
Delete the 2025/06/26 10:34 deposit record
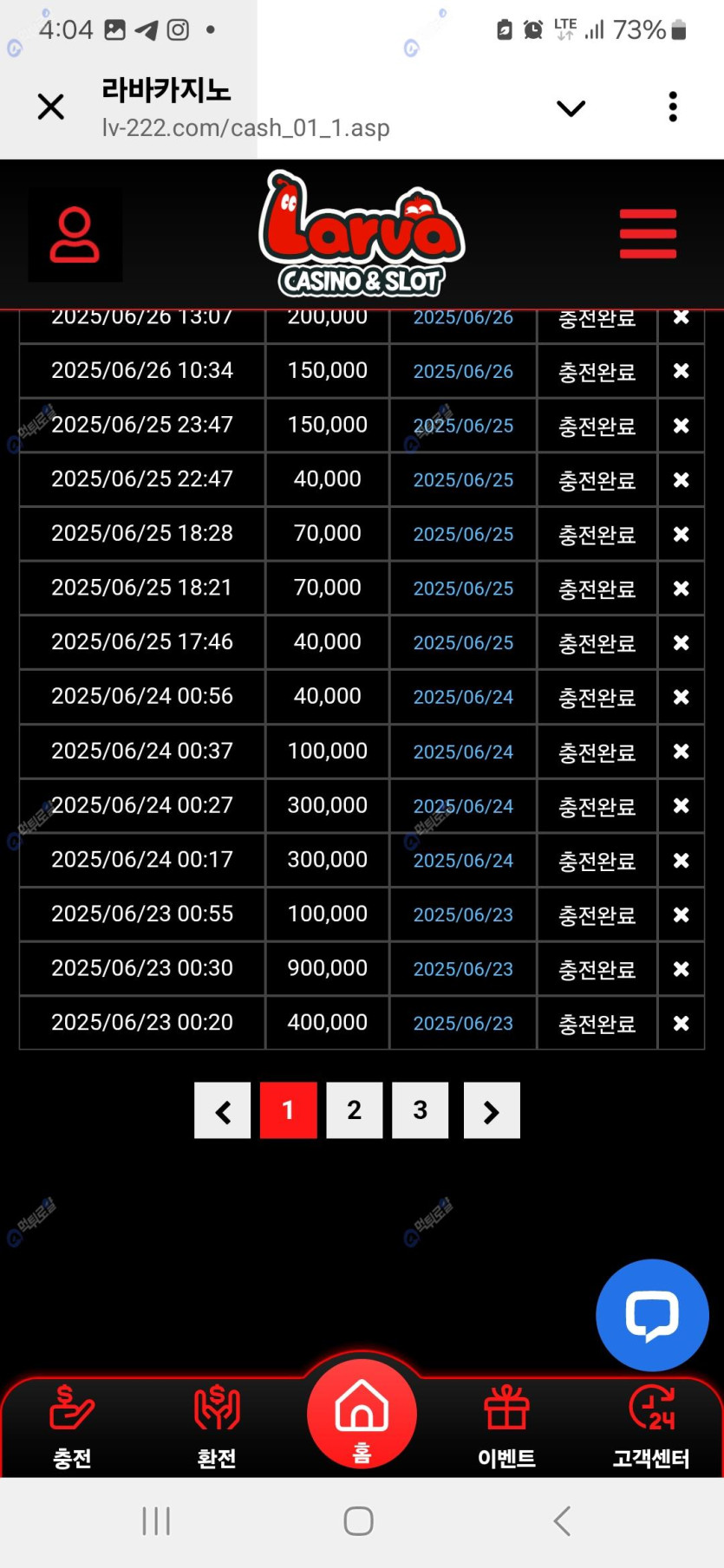682,371
